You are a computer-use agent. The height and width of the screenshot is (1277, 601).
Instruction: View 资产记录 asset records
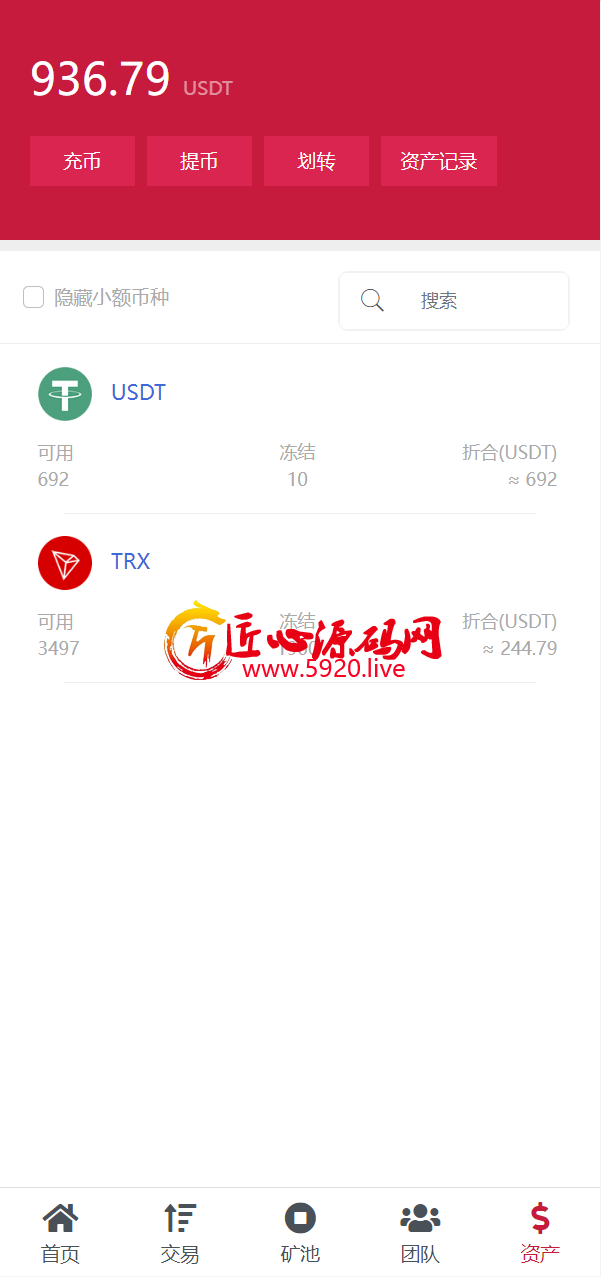point(439,161)
